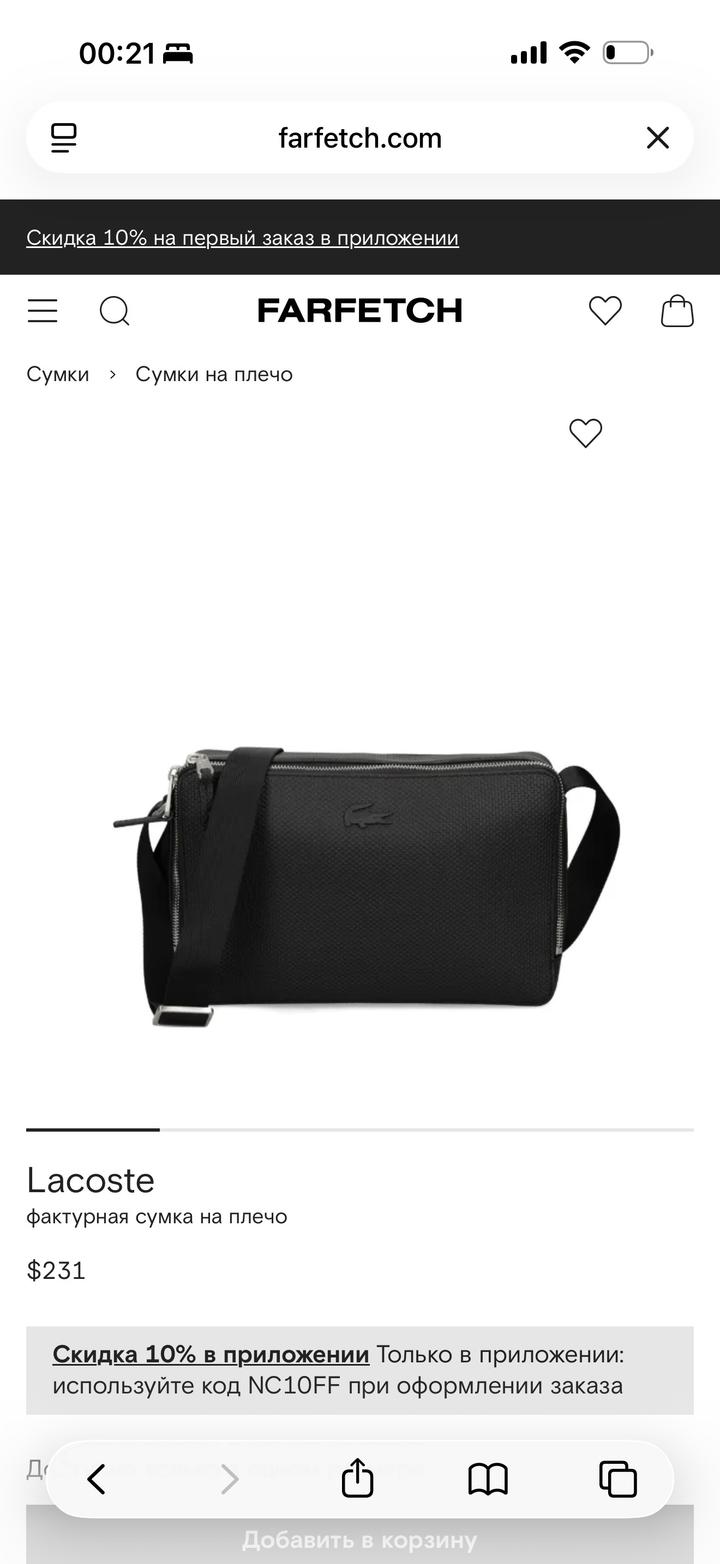Go to Сумки на плечо breadcrumb

(x=214, y=374)
